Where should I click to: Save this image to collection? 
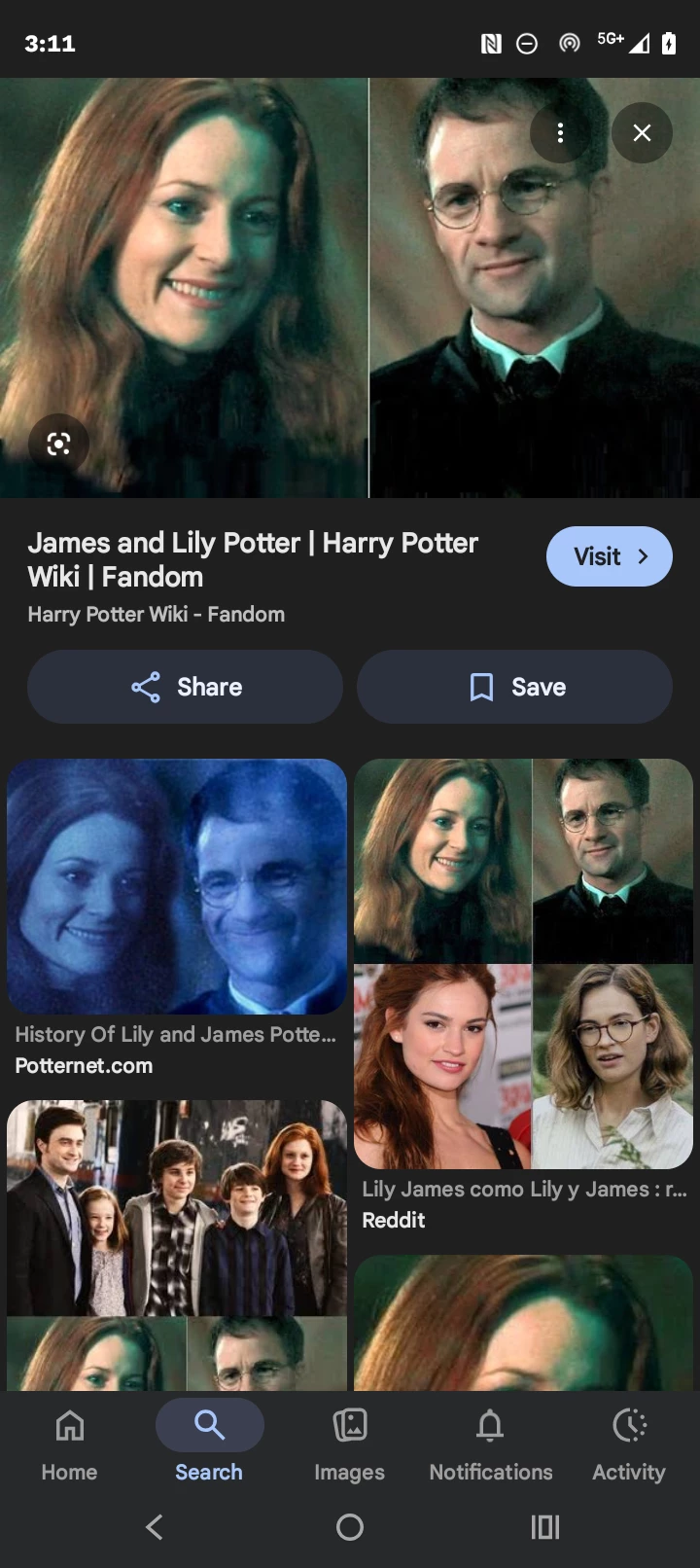514,687
